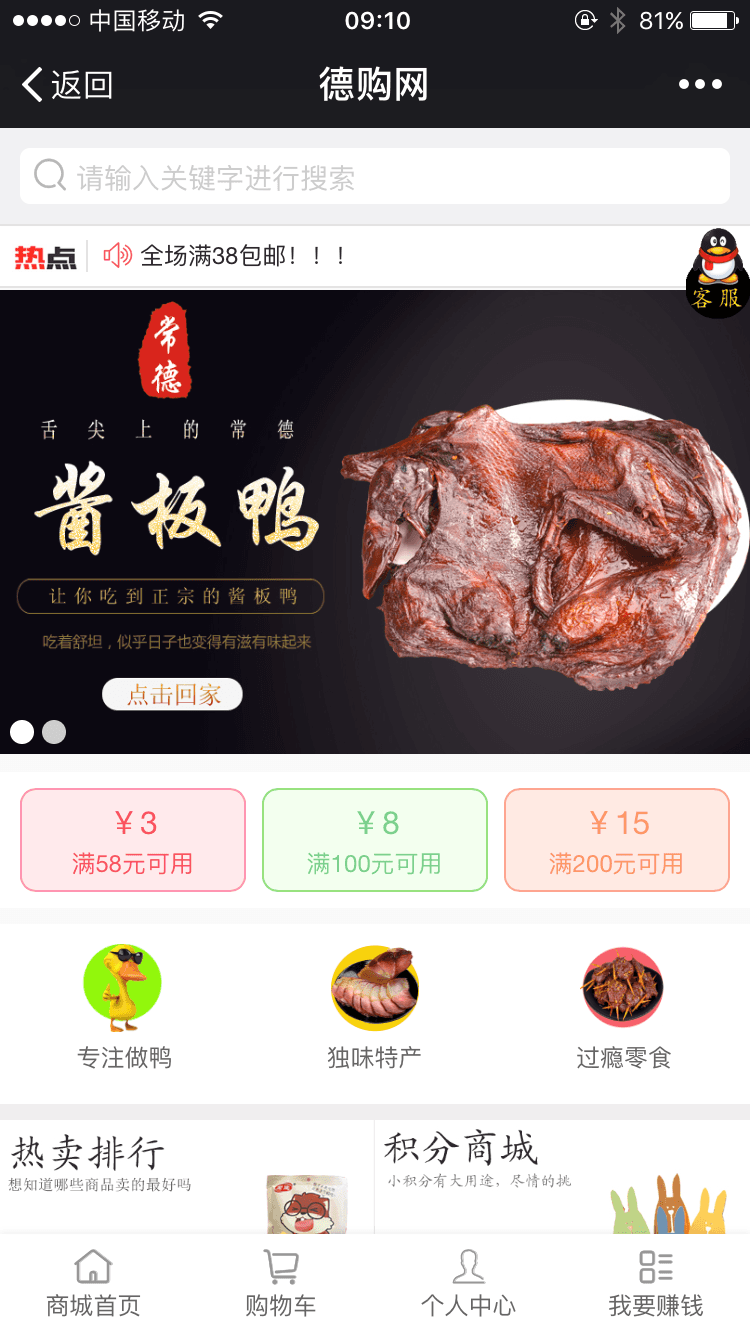Claim the ¥15 满200元可用 coupon
The image size is (750, 1334).
(x=617, y=840)
